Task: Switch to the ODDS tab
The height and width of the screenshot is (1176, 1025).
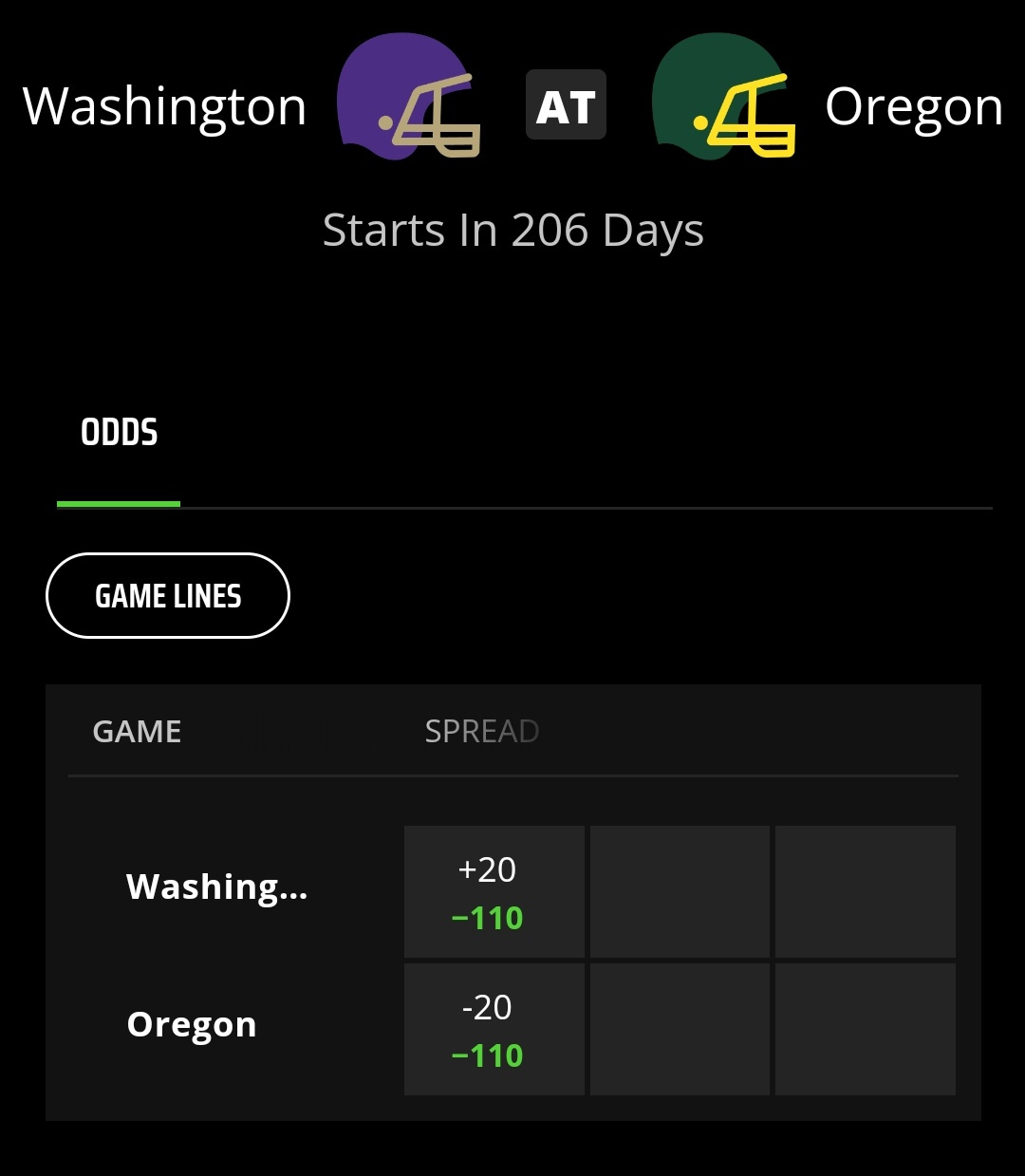Action: pos(120,433)
